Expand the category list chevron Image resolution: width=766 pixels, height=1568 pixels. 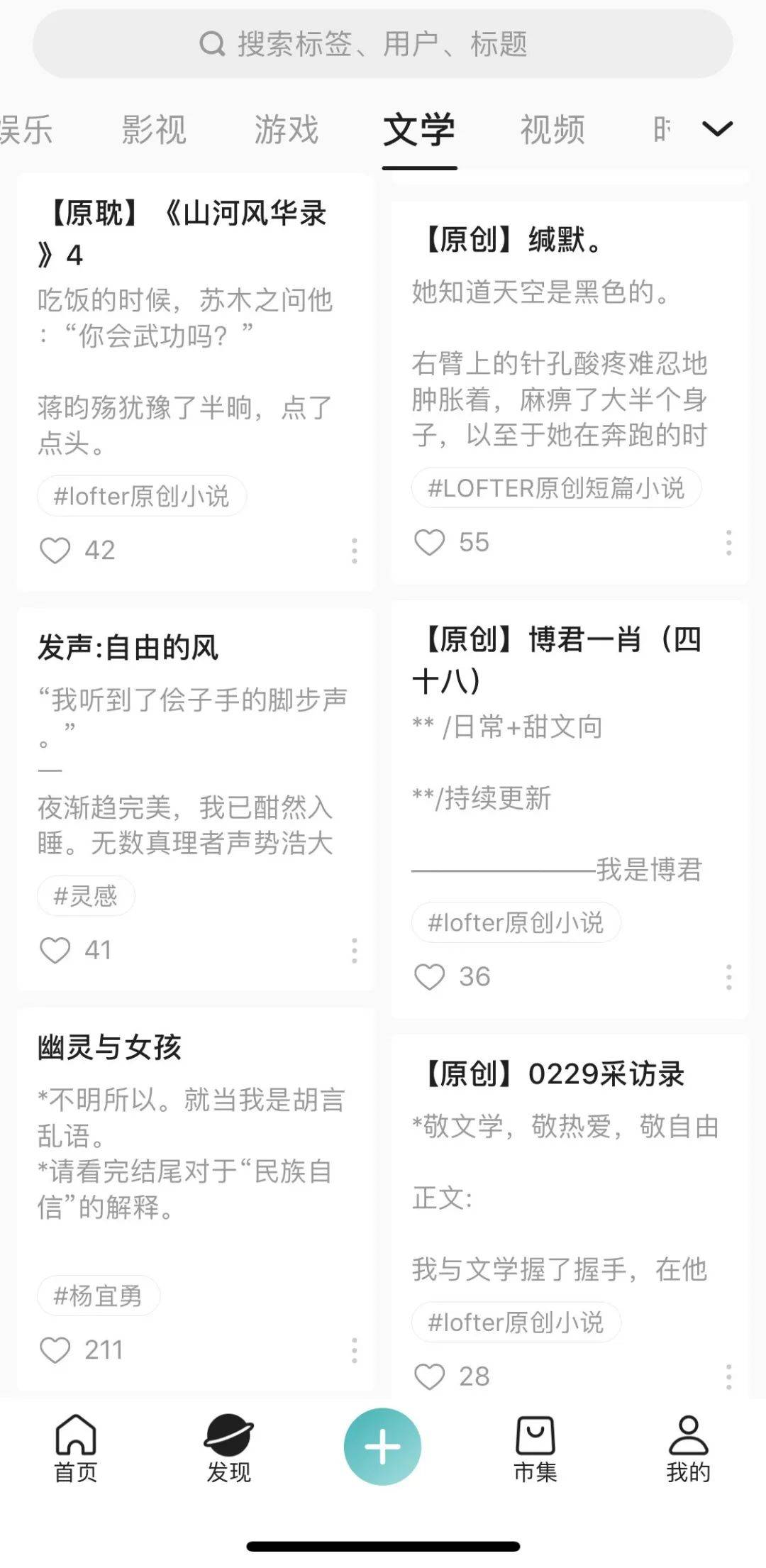pyautogui.click(x=717, y=128)
